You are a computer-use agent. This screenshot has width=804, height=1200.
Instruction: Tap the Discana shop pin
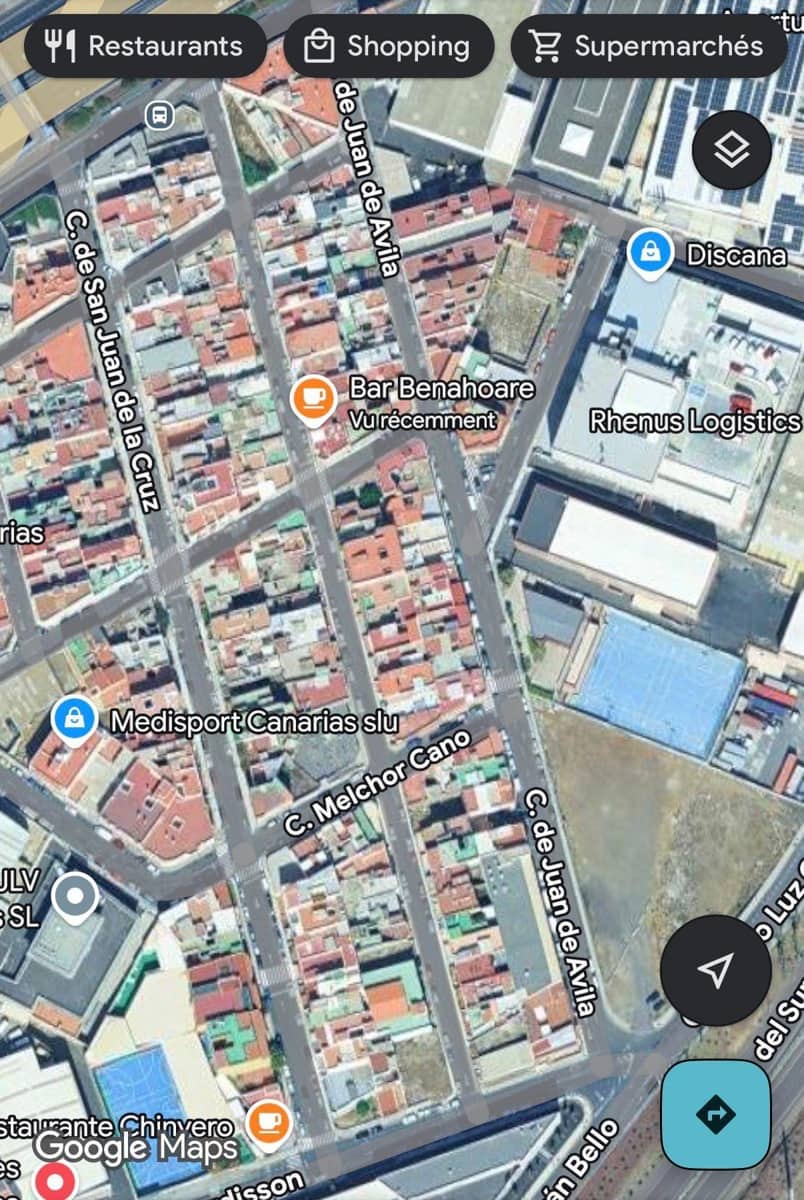651,254
